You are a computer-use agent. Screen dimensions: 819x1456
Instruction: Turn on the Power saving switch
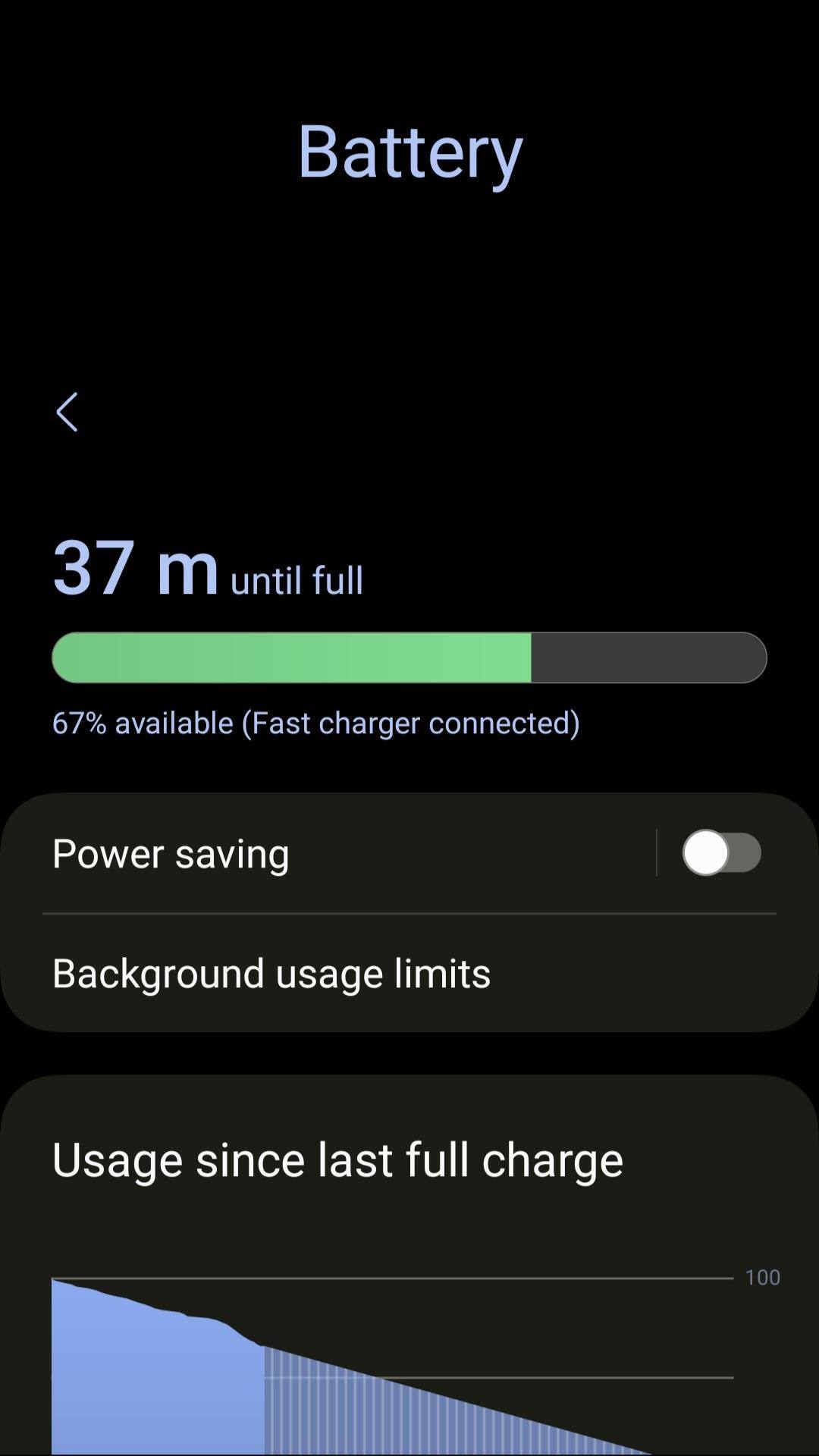point(720,853)
